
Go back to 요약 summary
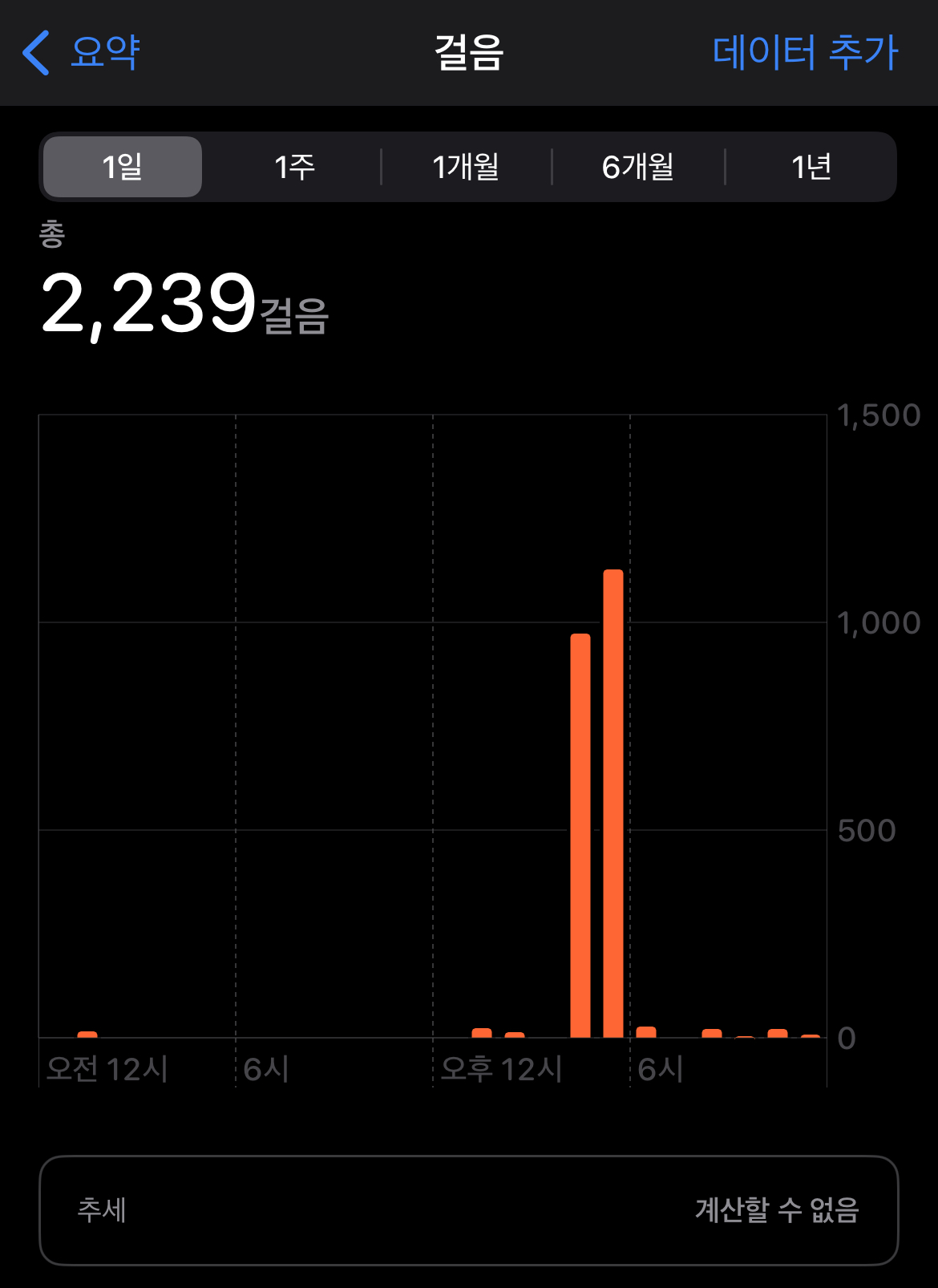pyautogui.click(x=82, y=53)
